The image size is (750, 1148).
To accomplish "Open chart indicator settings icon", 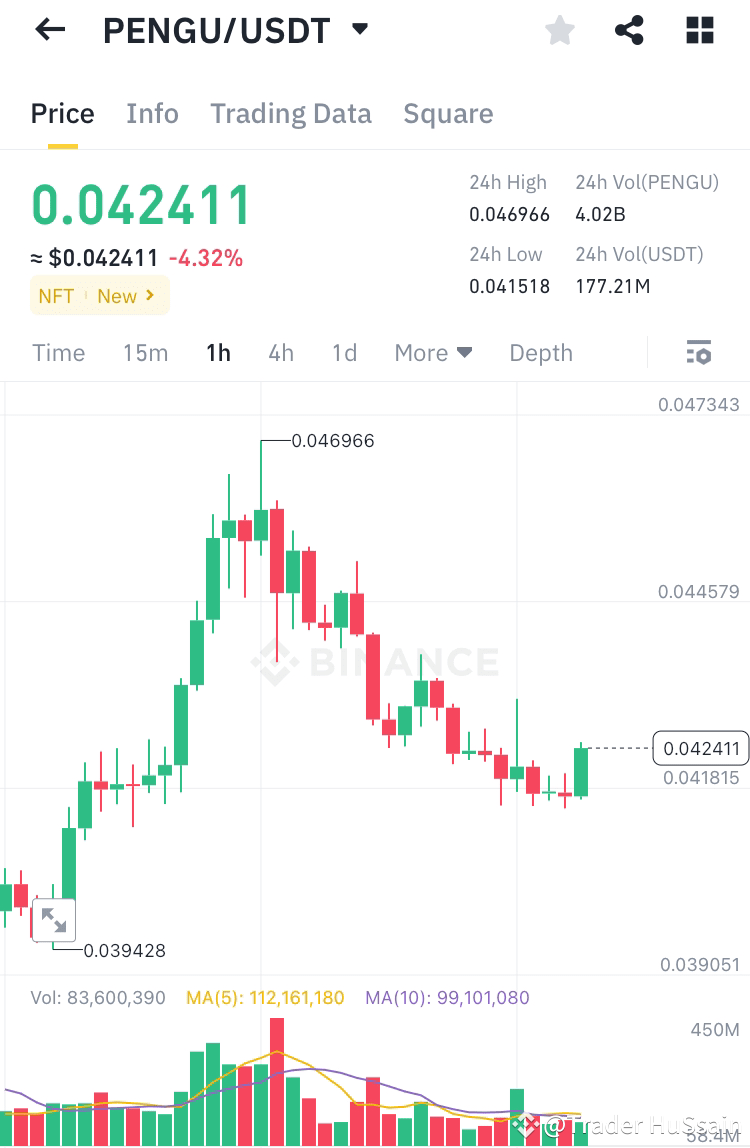I will (x=698, y=352).
